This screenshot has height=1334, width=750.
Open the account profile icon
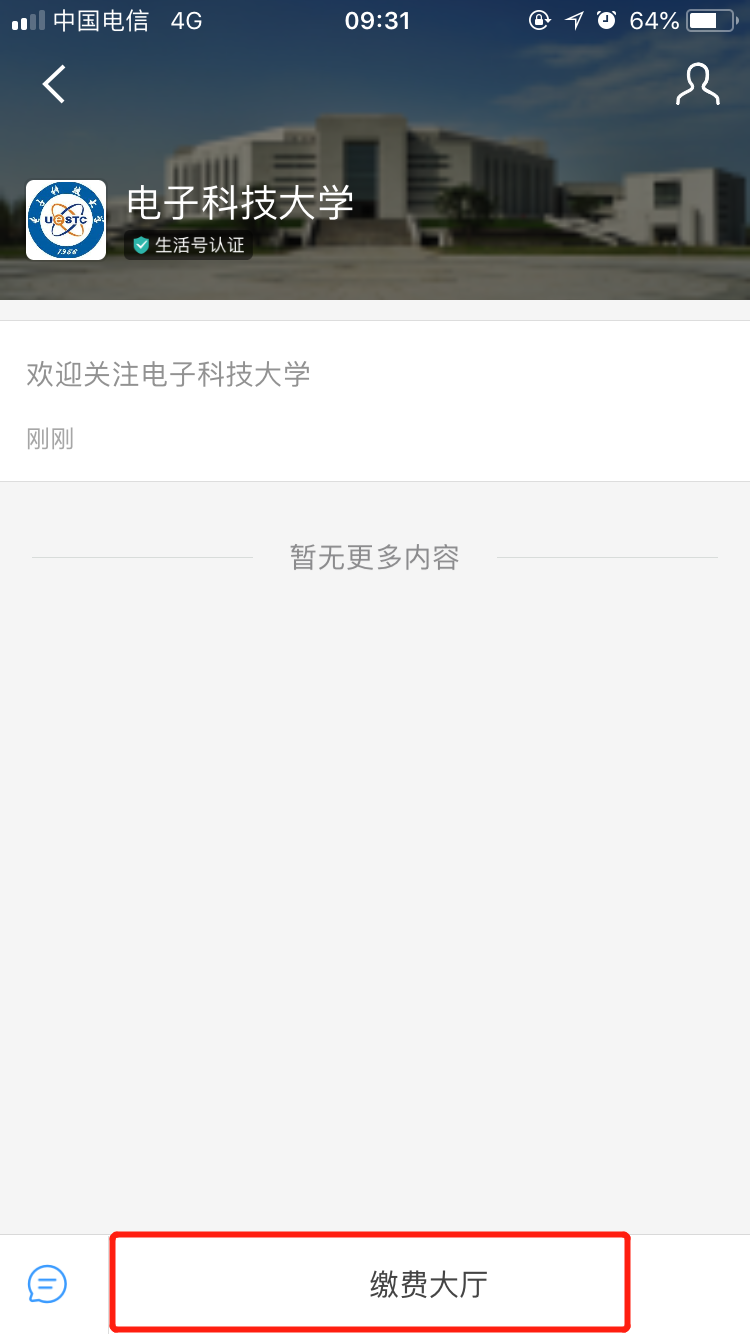pos(697,85)
